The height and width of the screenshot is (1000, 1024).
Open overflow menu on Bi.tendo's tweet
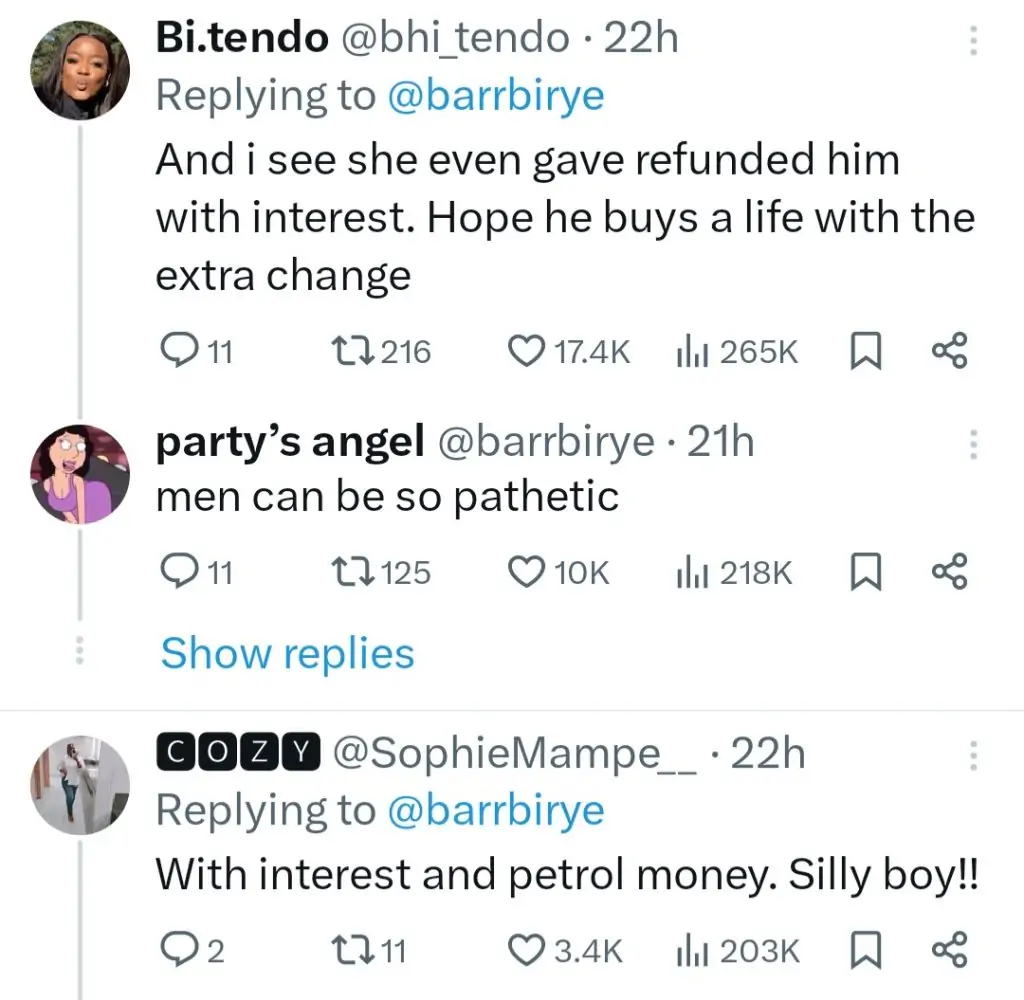coord(971,40)
